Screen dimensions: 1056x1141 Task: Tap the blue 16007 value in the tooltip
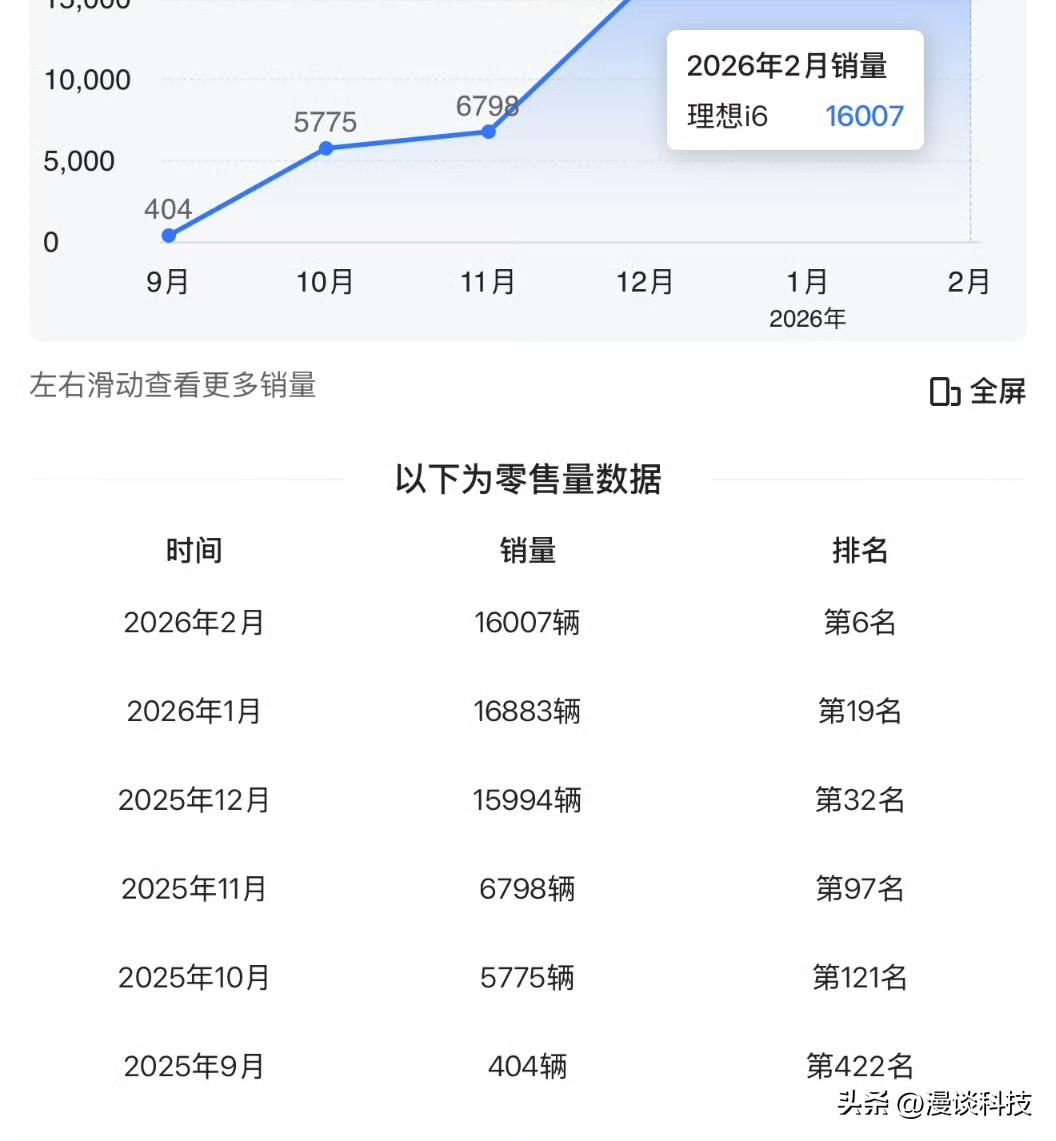pyautogui.click(x=864, y=117)
